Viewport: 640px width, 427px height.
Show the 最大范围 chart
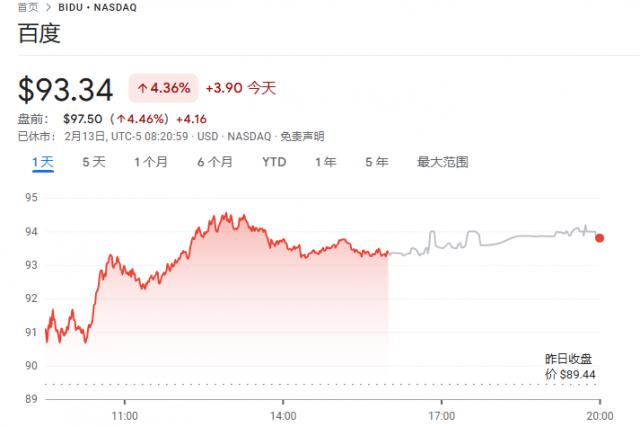pos(442,161)
